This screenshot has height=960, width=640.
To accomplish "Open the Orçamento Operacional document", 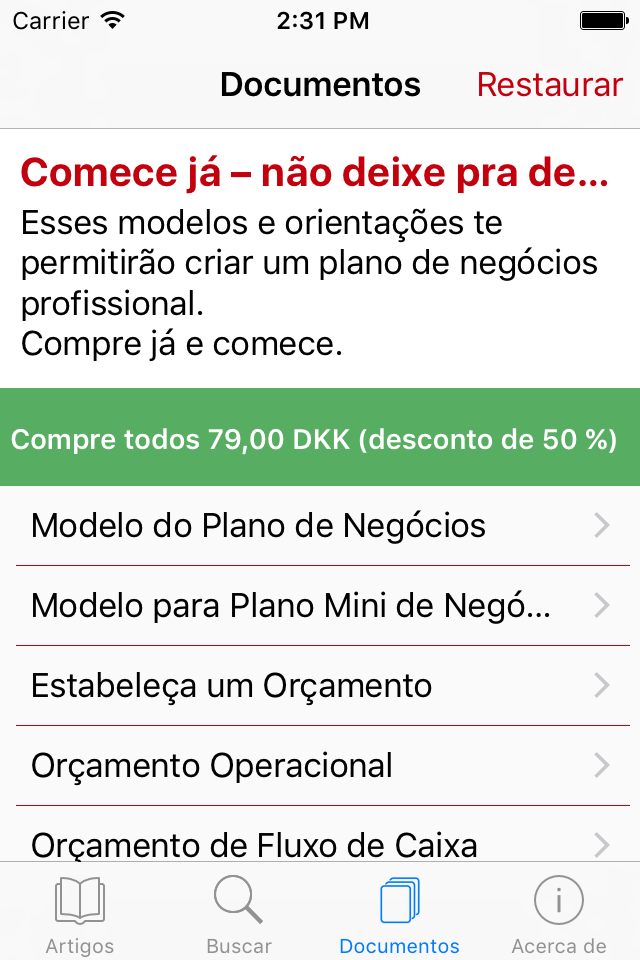I will 320,766.
